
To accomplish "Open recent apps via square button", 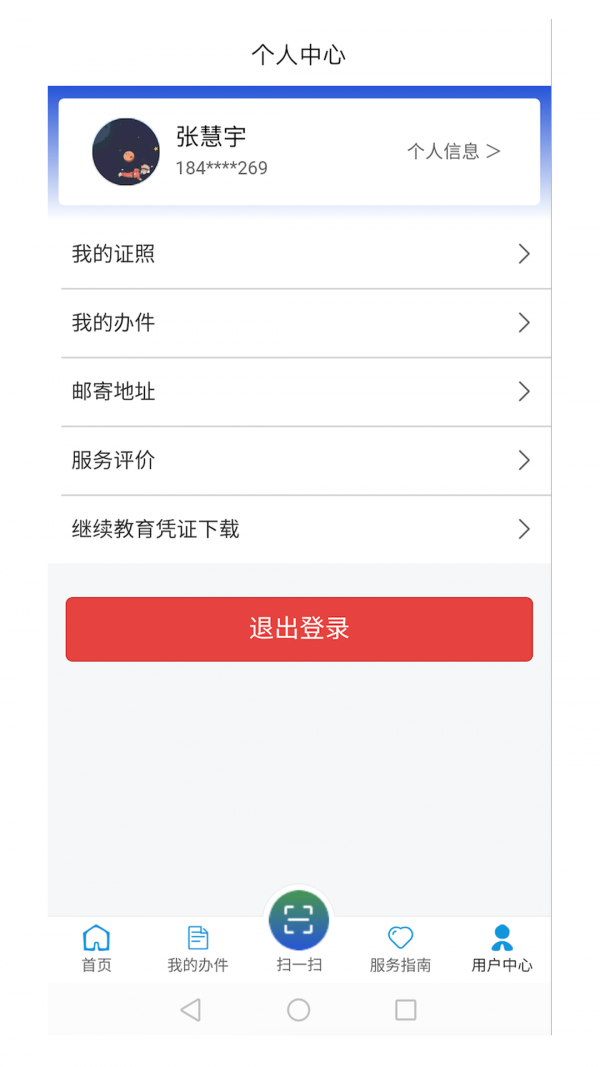I will pos(405,1010).
